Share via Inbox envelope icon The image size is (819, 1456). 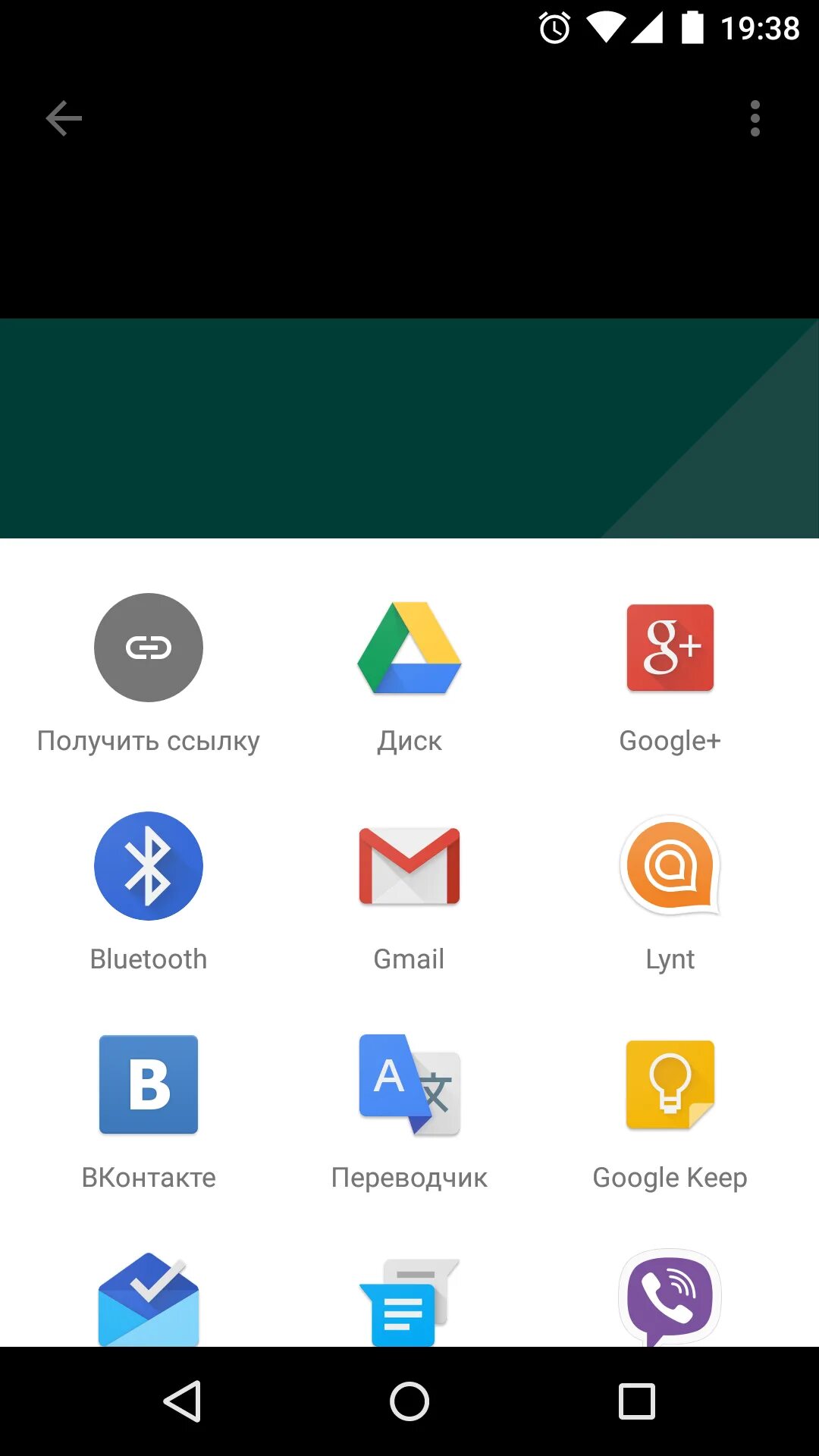(149, 1299)
